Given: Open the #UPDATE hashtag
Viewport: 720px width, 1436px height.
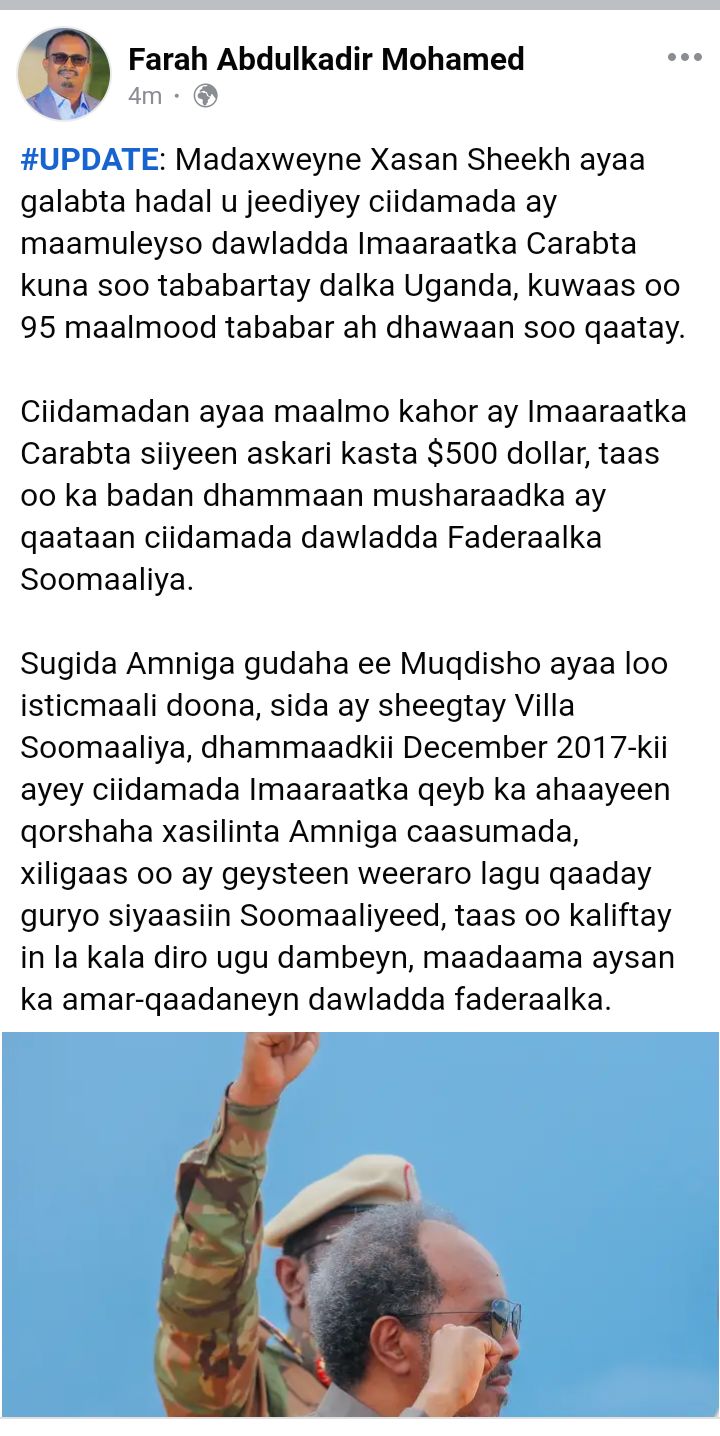Looking at the screenshot, I should click(90, 160).
